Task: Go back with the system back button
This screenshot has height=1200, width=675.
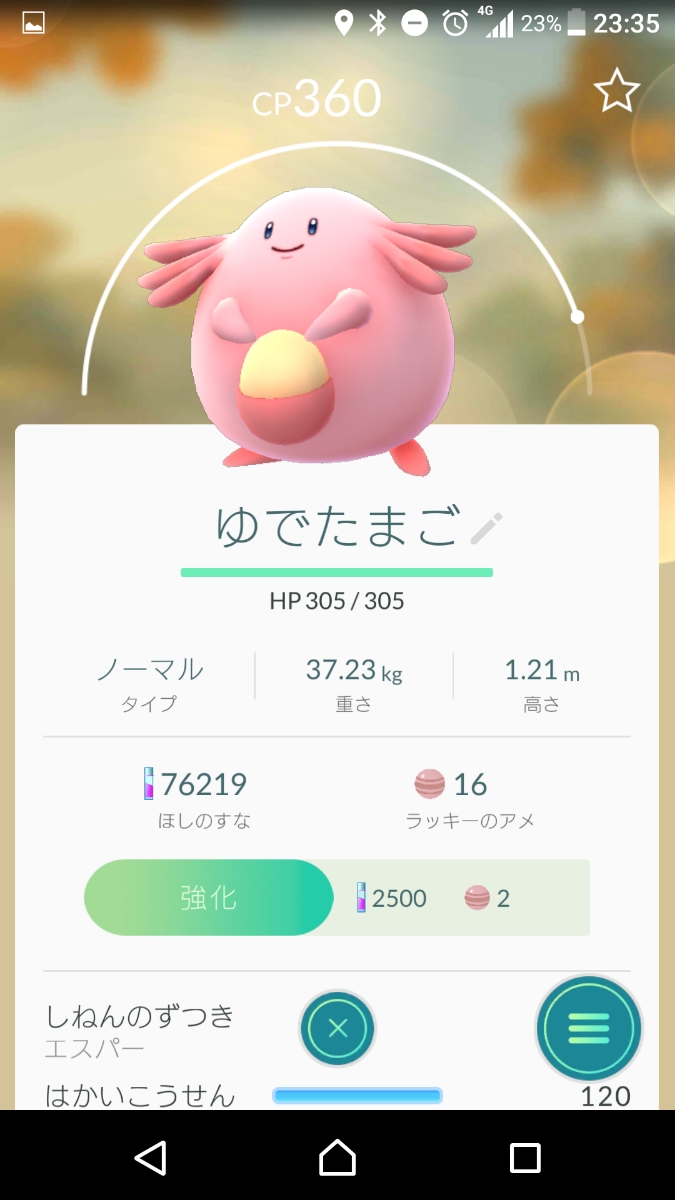Action: tap(150, 1158)
